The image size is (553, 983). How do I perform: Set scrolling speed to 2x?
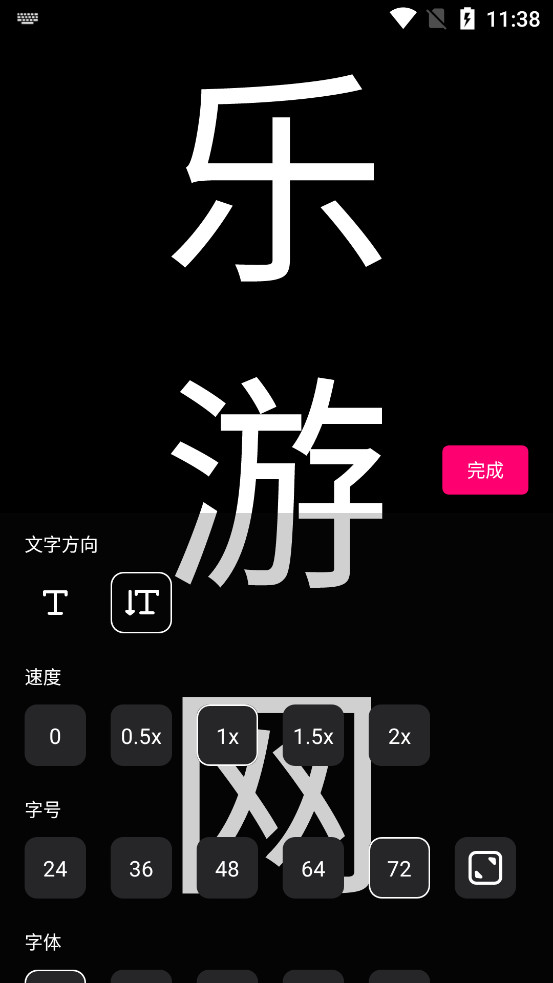(x=399, y=735)
